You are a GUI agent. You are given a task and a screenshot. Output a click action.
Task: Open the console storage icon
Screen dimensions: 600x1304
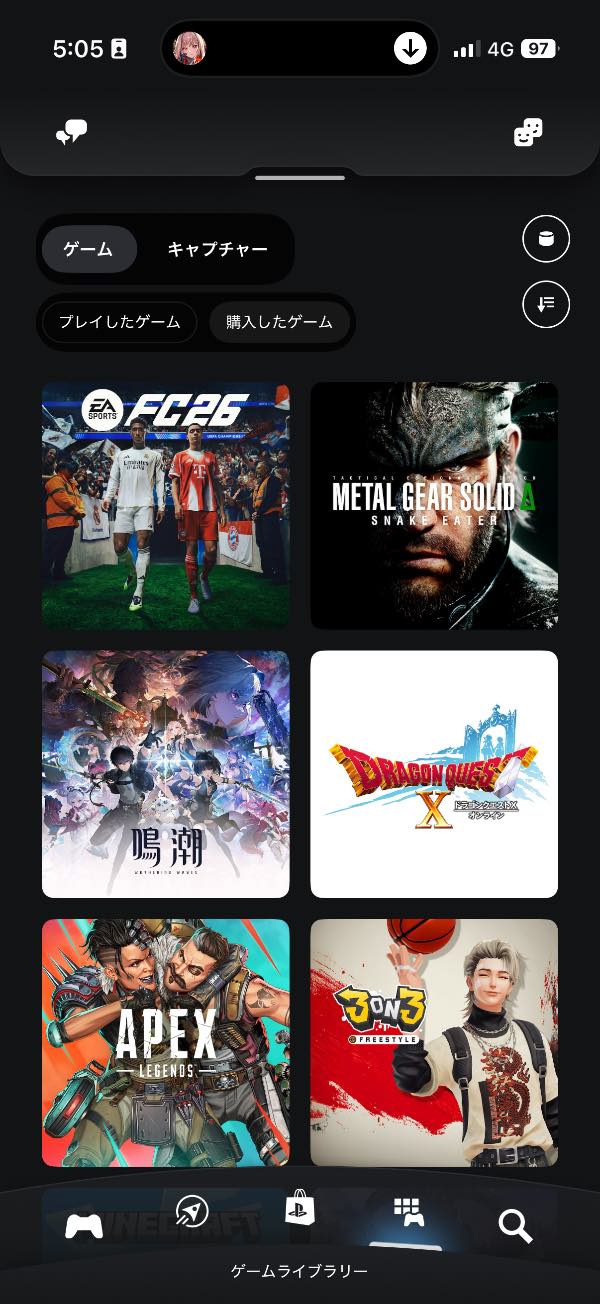pos(546,239)
